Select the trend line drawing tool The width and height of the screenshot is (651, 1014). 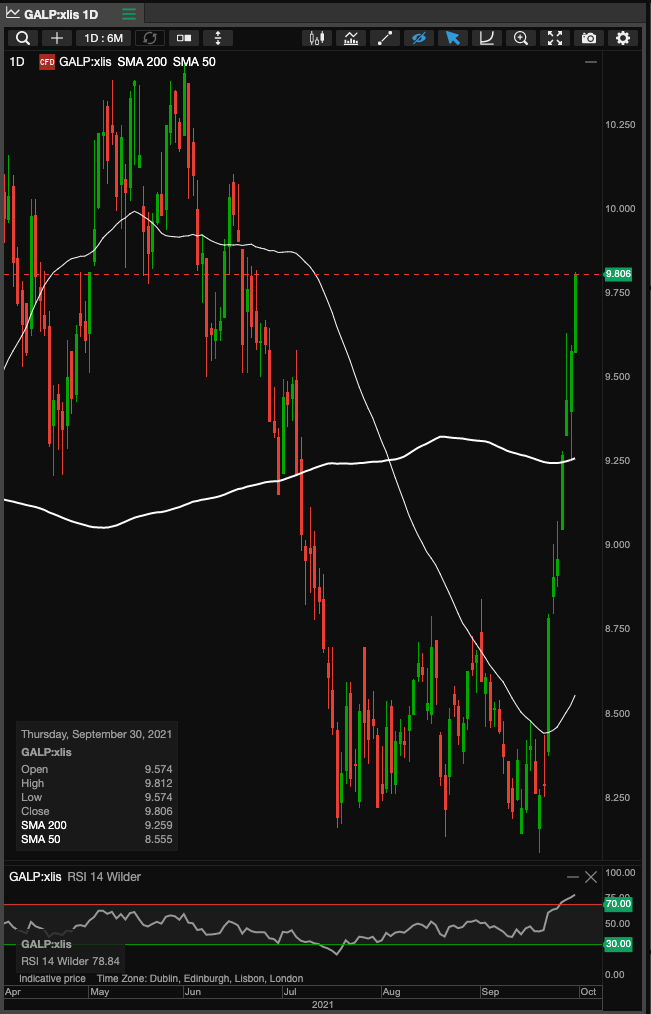[x=385, y=38]
